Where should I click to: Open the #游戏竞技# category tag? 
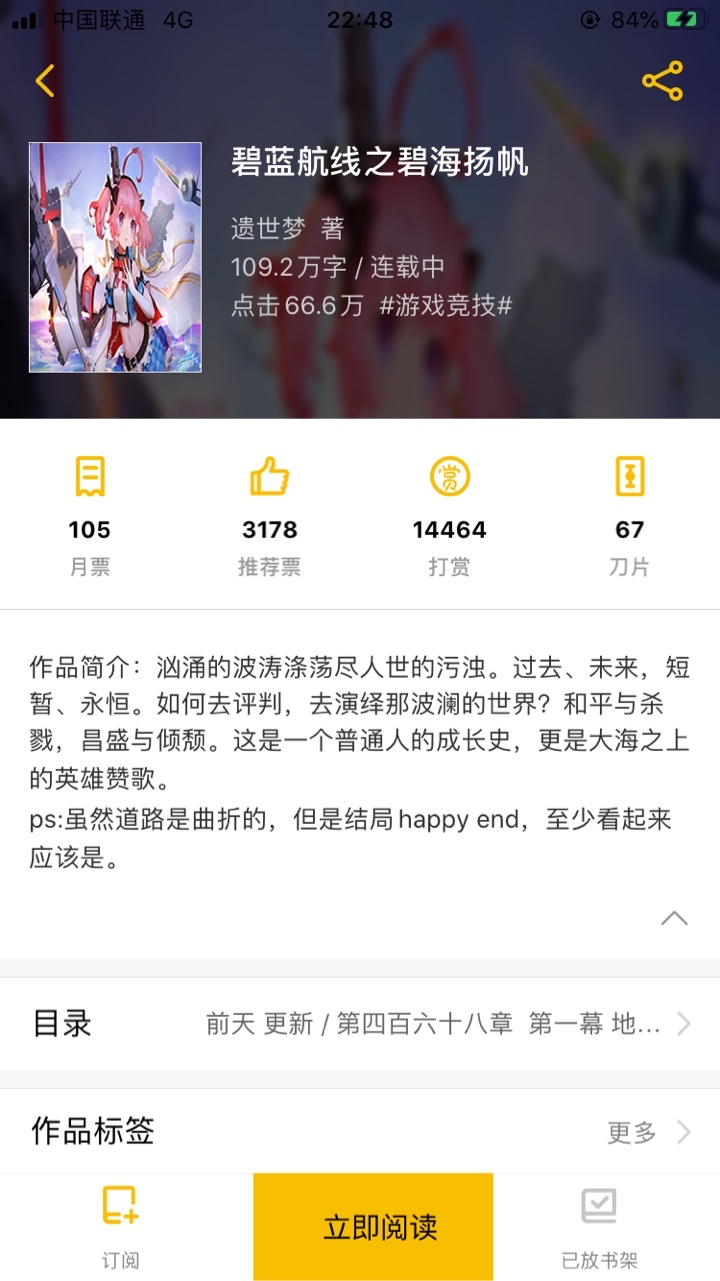pos(446,306)
